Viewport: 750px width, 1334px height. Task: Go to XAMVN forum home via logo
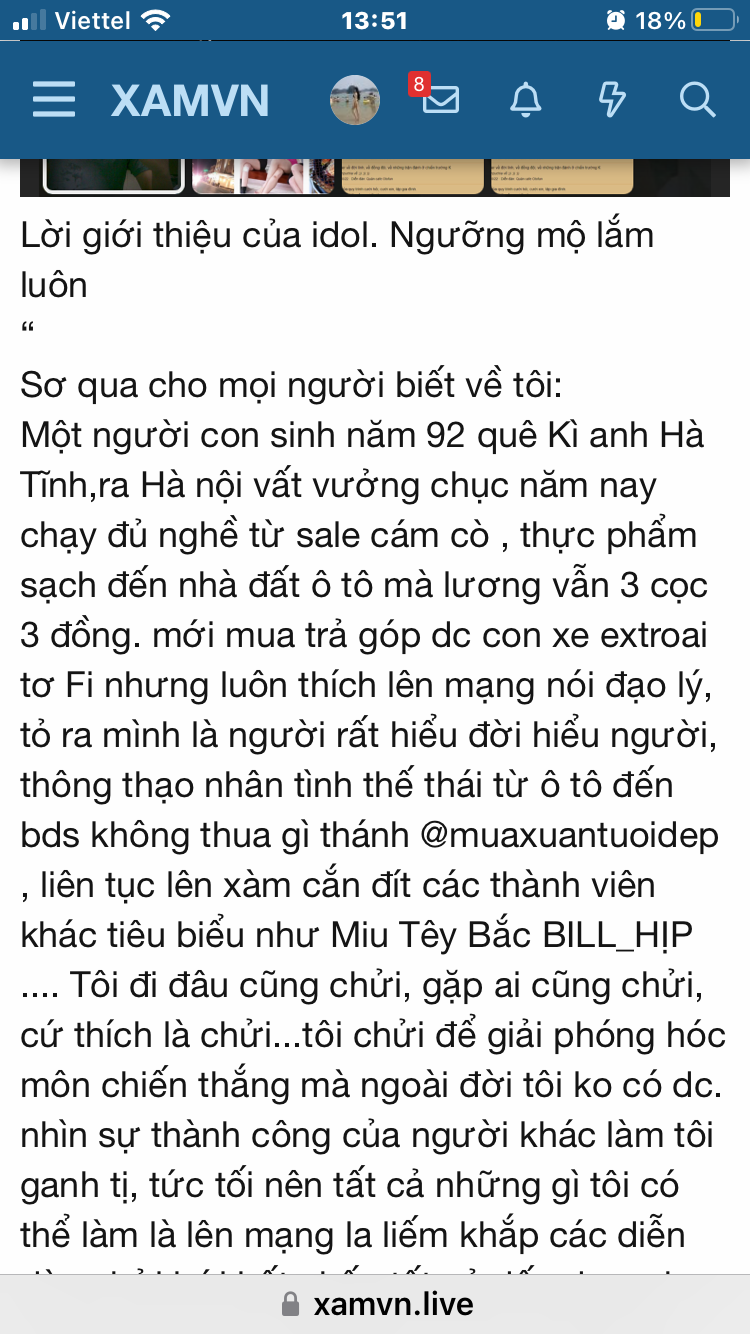(190, 100)
